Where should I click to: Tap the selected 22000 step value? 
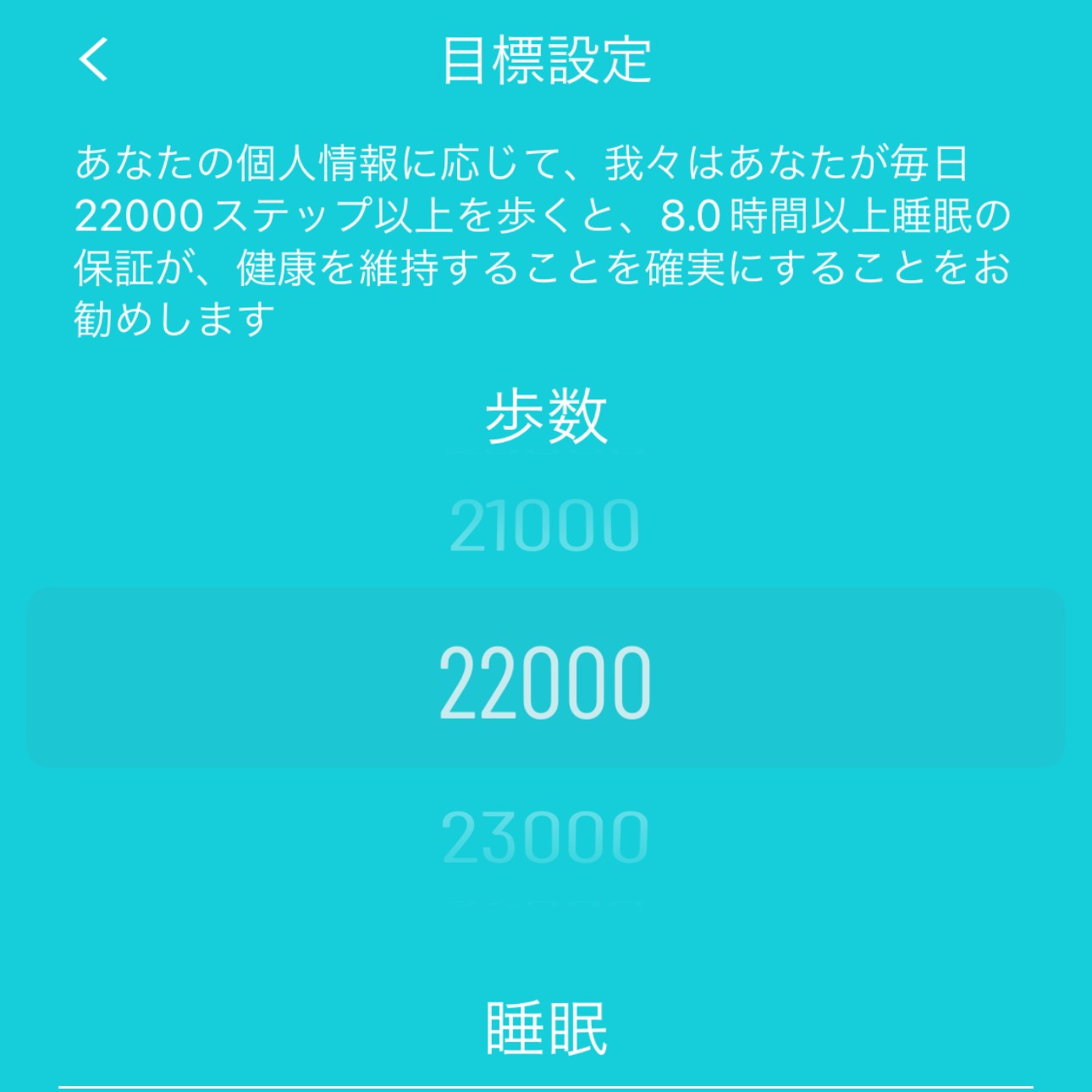(x=544, y=682)
